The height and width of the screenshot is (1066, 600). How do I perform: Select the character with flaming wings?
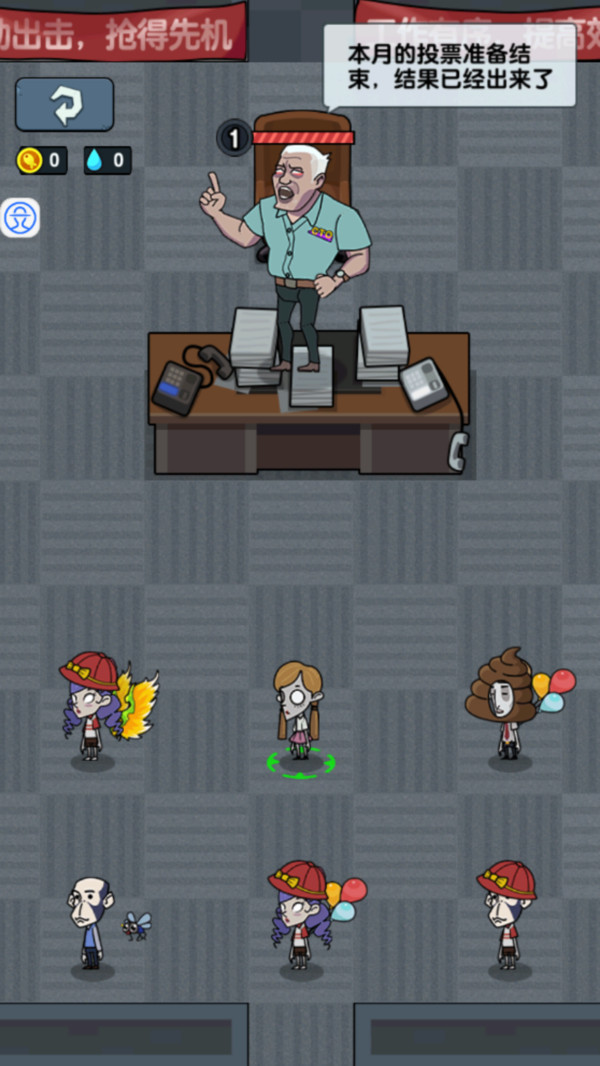click(107, 708)
